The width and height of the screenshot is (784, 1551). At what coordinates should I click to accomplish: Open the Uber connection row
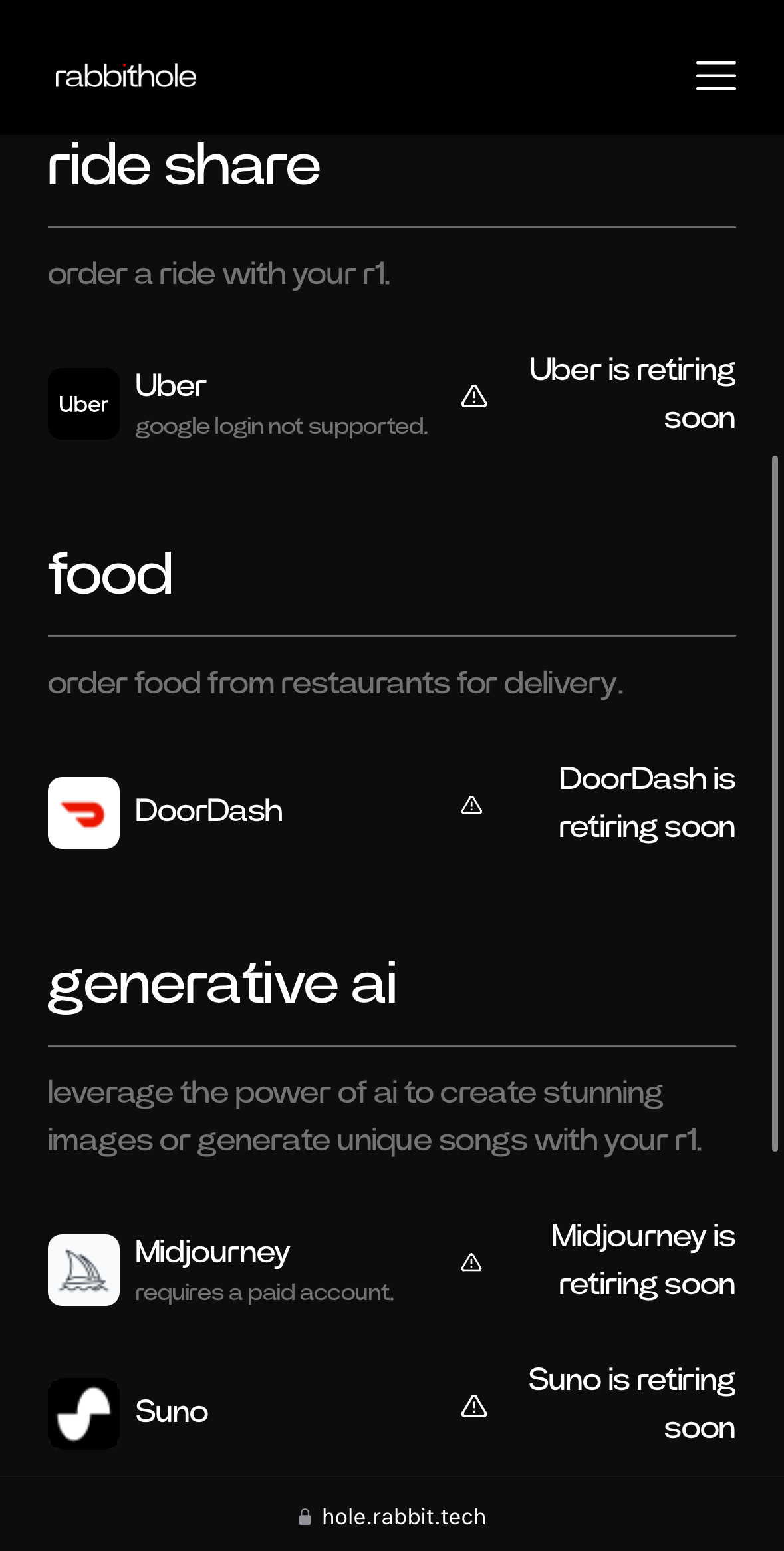392,394
